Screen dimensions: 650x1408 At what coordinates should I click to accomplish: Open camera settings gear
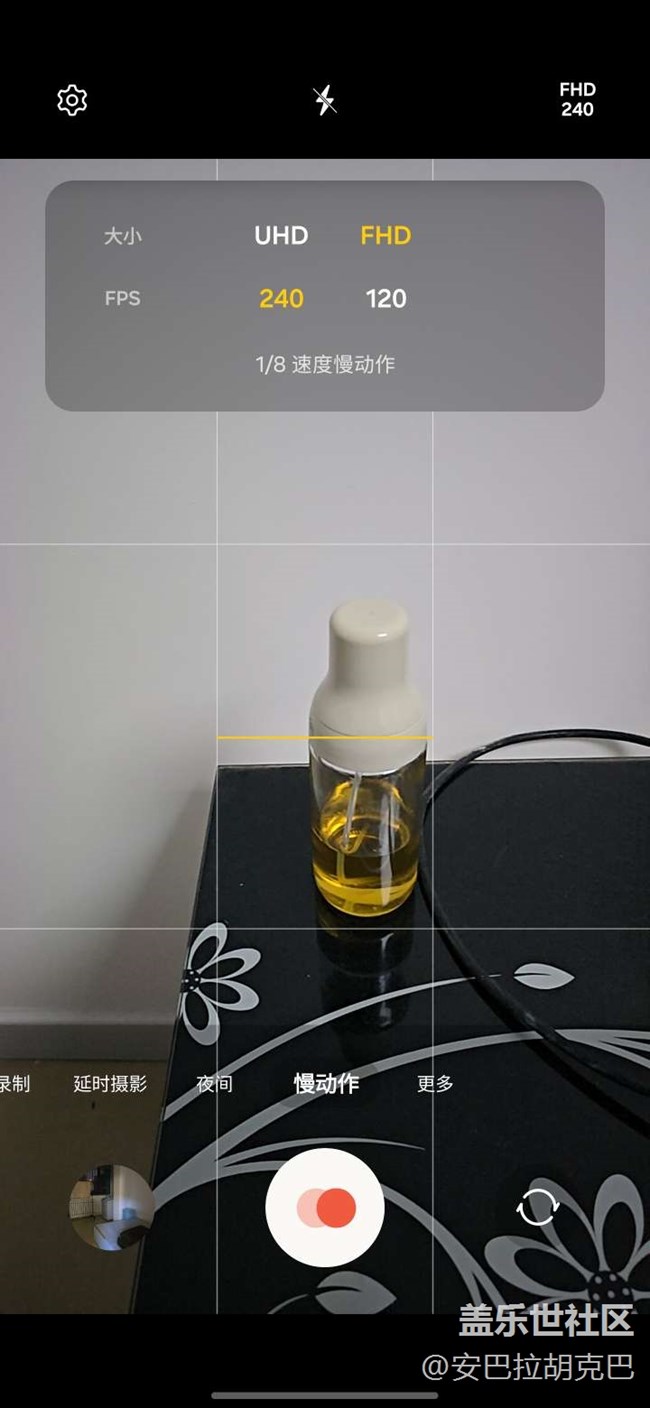72,100
